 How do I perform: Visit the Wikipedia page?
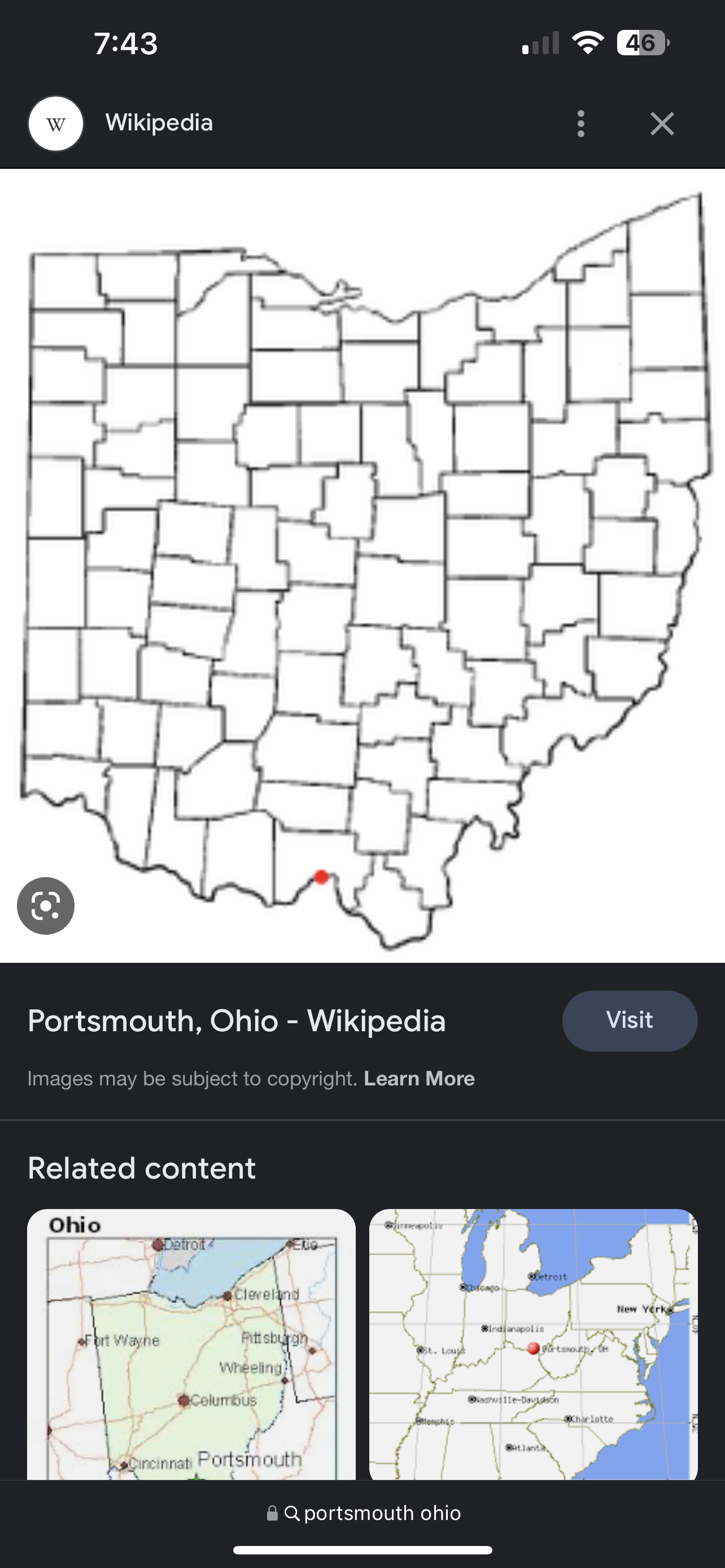point(630,1020)
